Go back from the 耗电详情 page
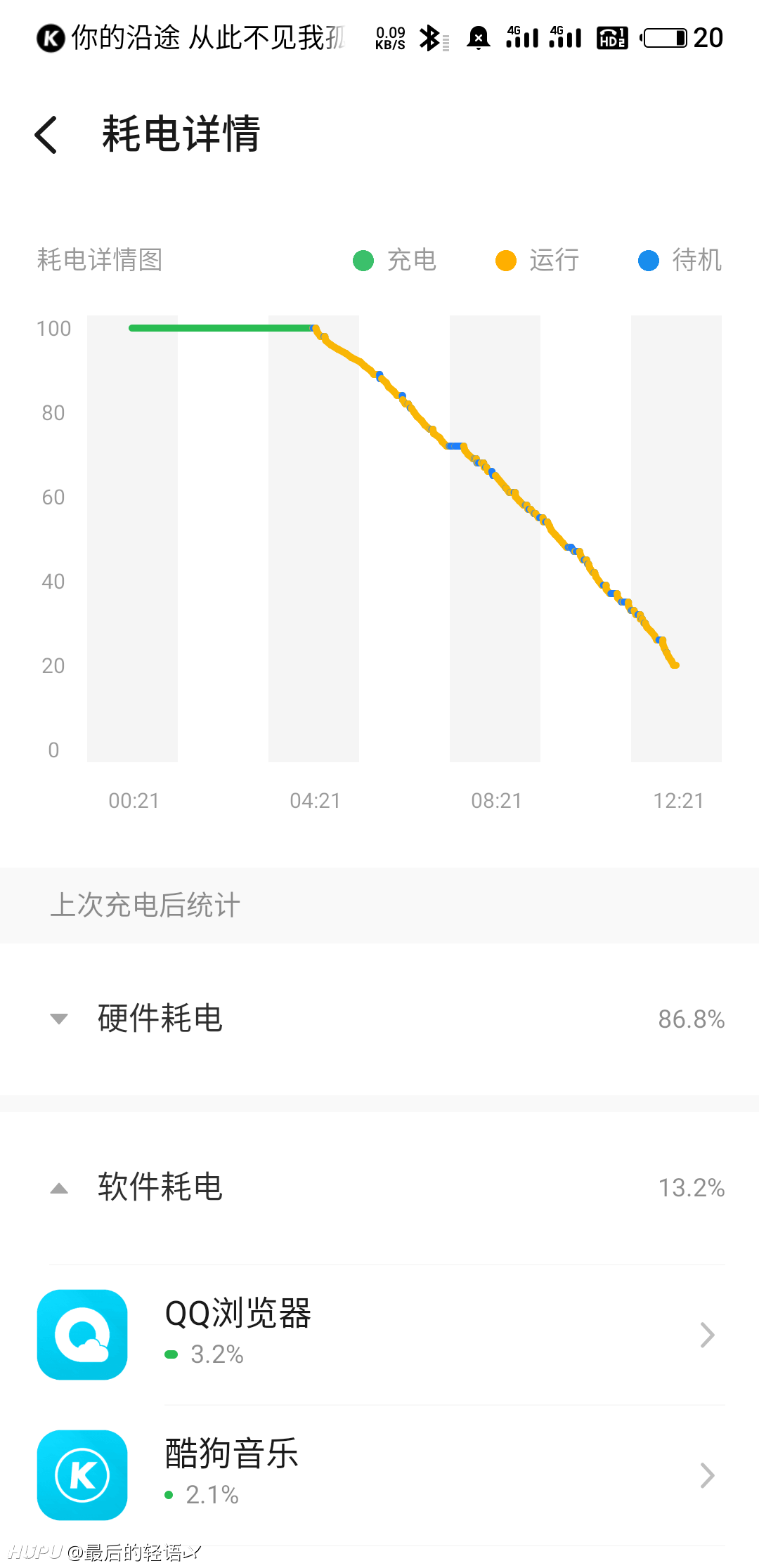759x1568 pixels. pyautogui.click(x=46, y=134)
